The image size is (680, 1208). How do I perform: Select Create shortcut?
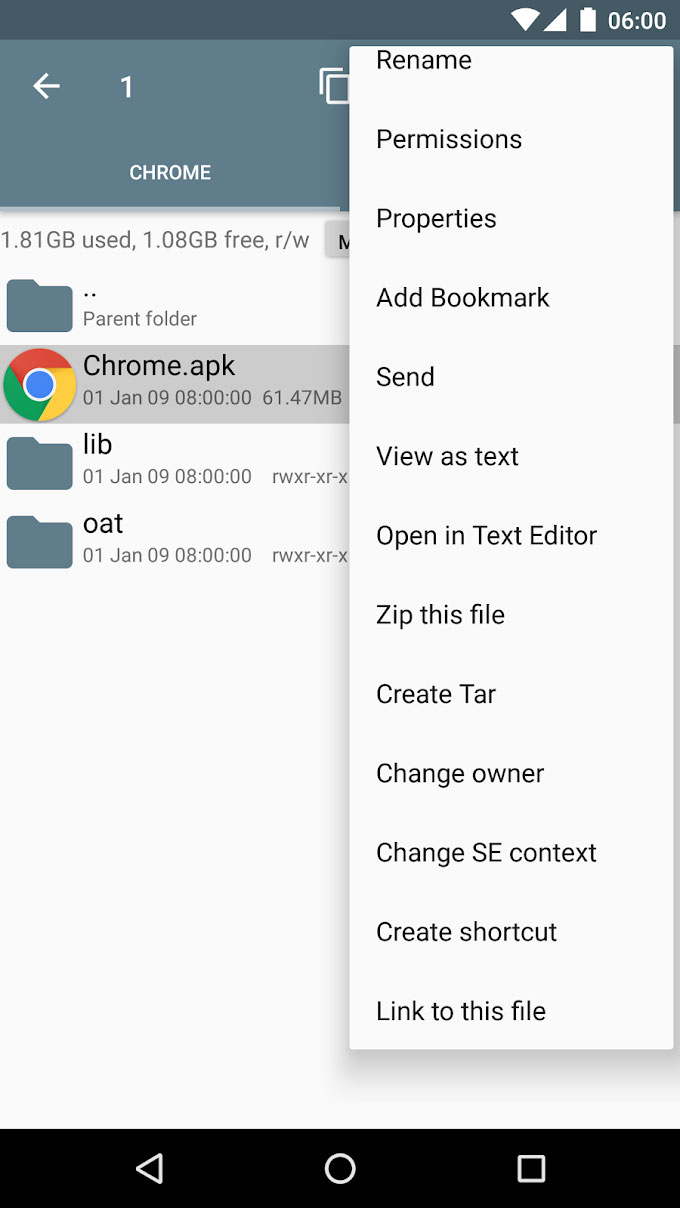[x=511, y=931]
